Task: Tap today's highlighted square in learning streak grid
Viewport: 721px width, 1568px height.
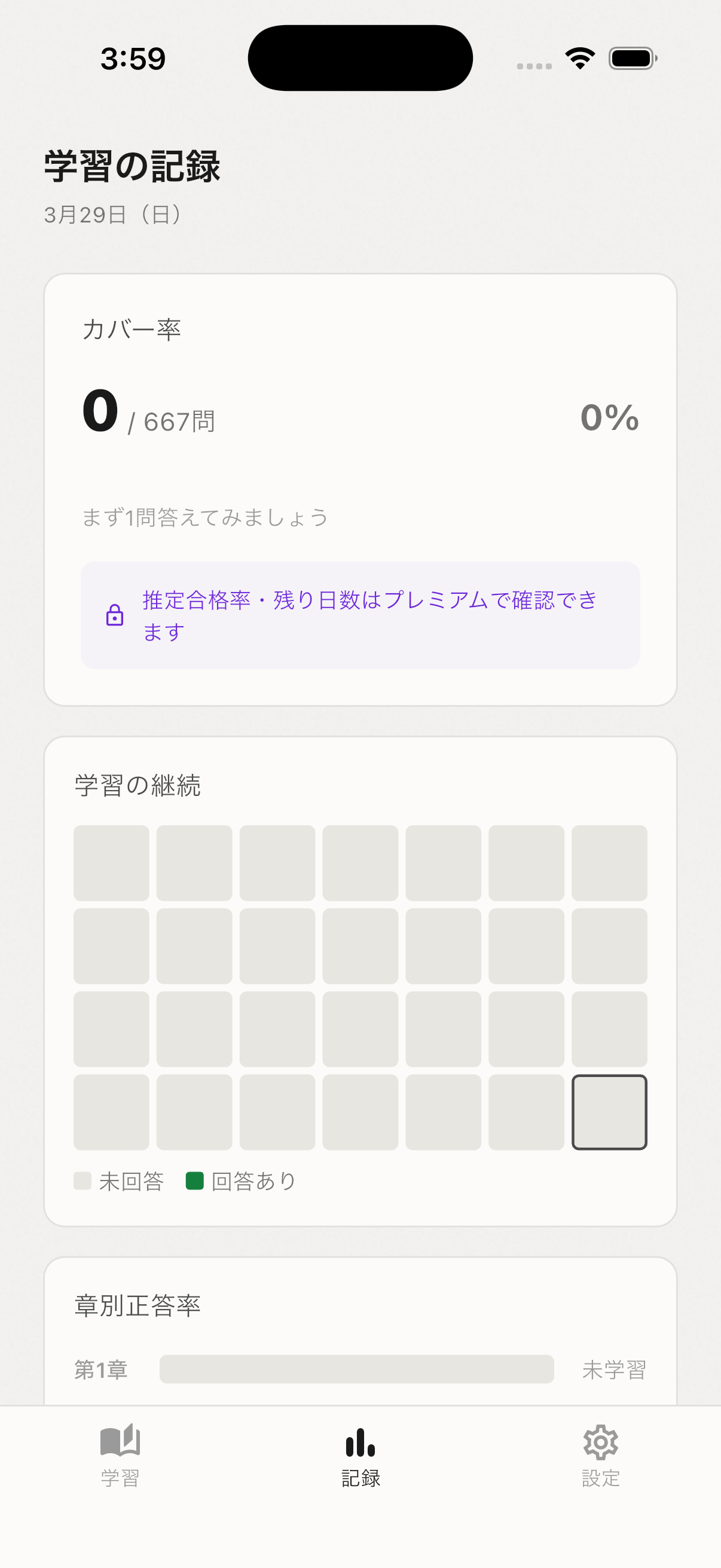Action: pyautogui.click(x=609, y=1112)
